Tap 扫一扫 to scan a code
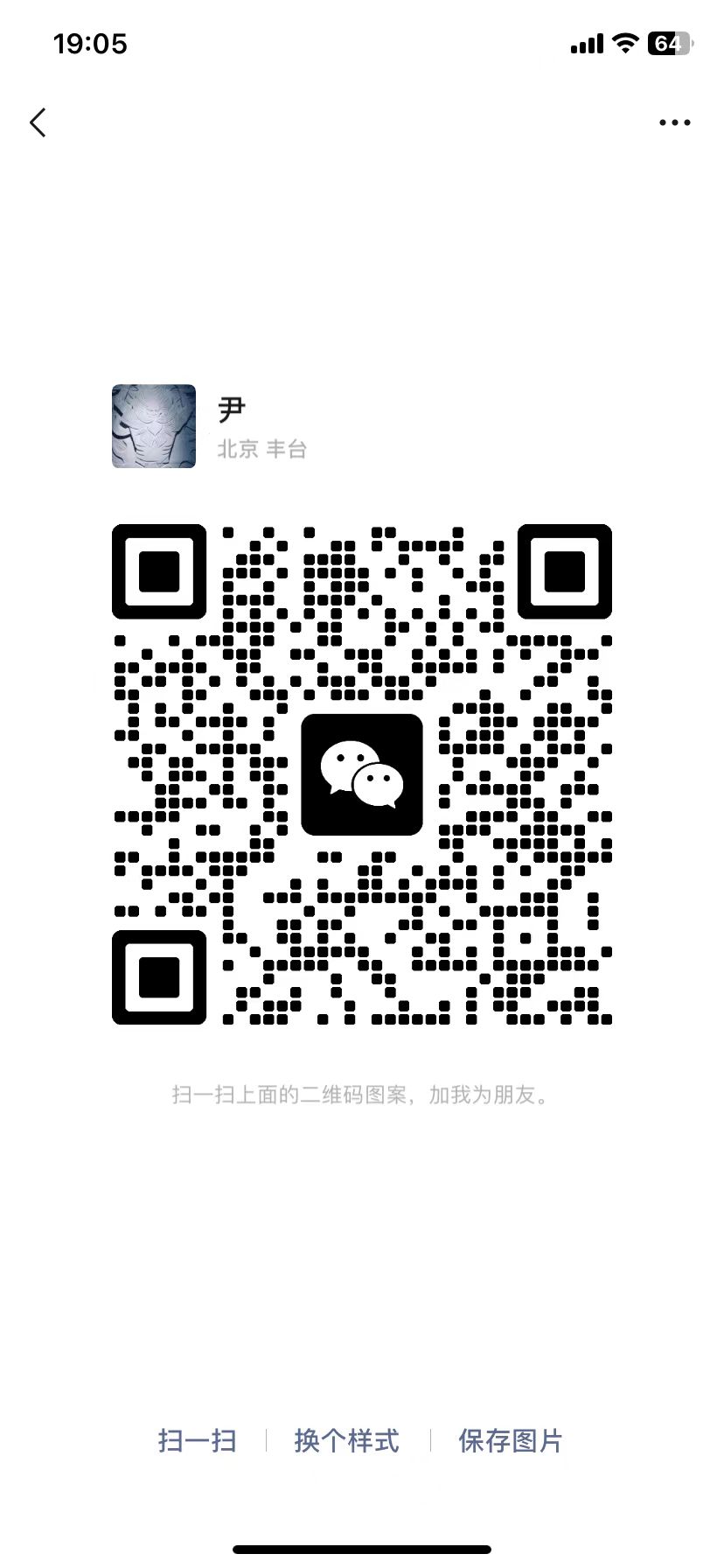The height and width of the screenshot is (1568, 724). click(x=198, y=1441)
